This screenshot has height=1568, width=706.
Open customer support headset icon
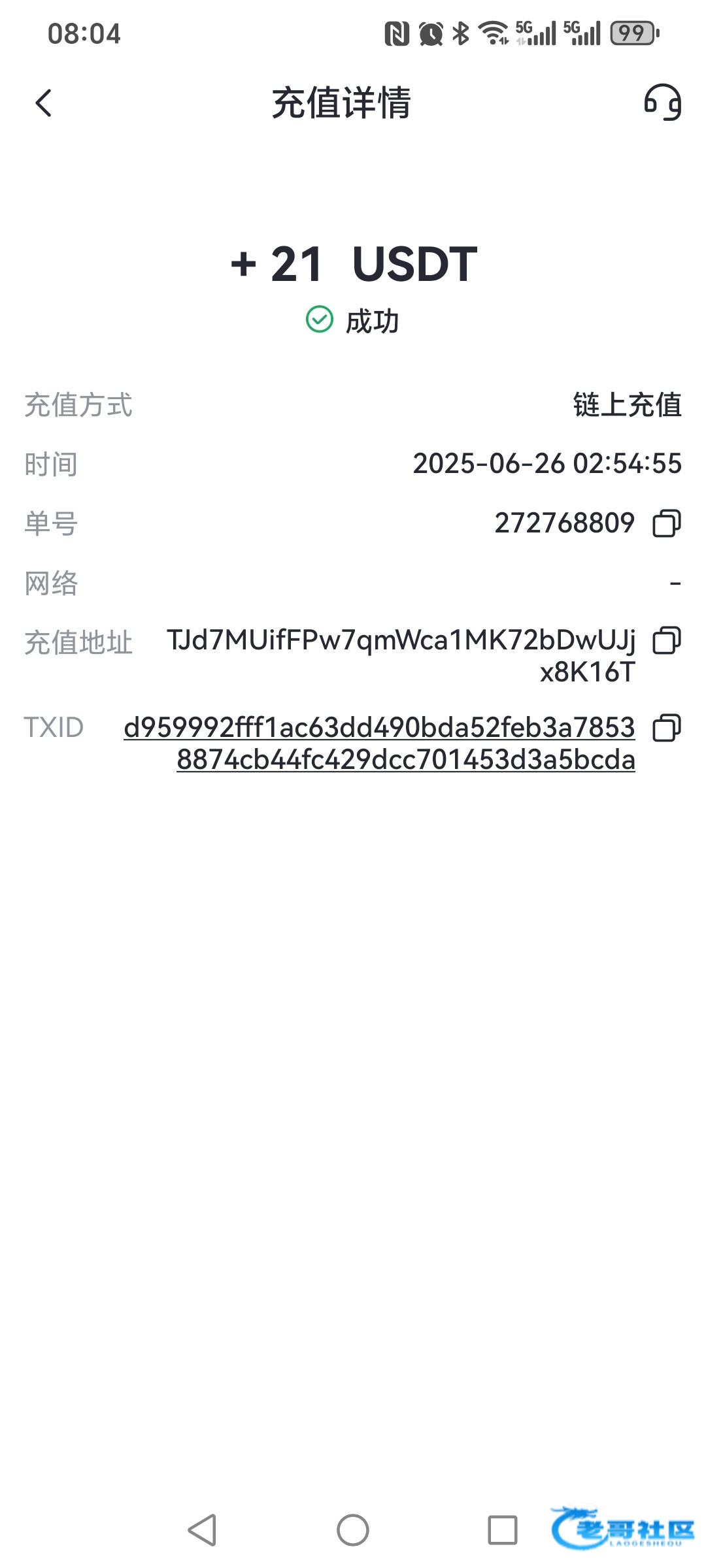coord(663,103)
